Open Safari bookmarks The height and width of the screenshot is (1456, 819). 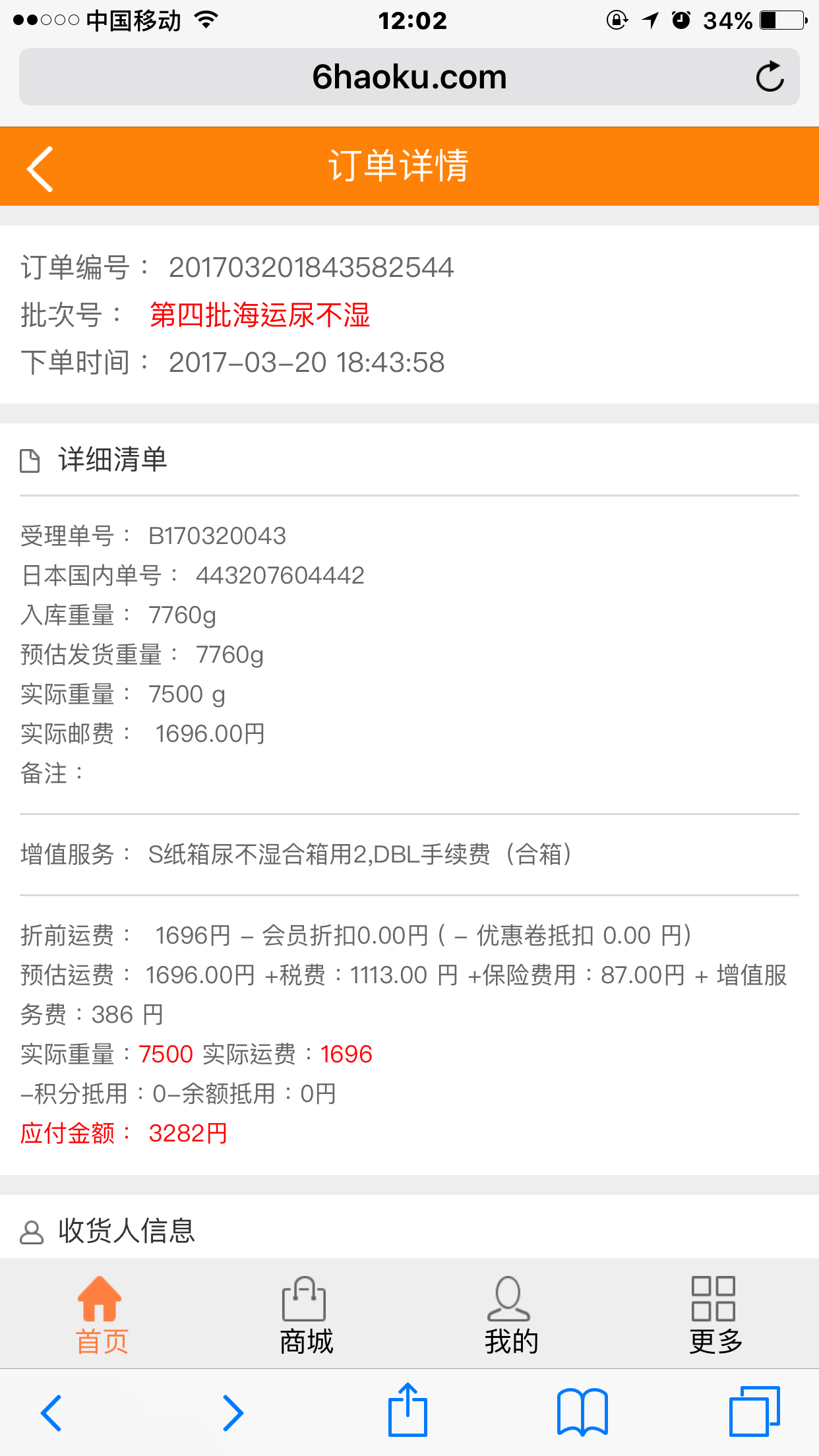coord(582,1412)
